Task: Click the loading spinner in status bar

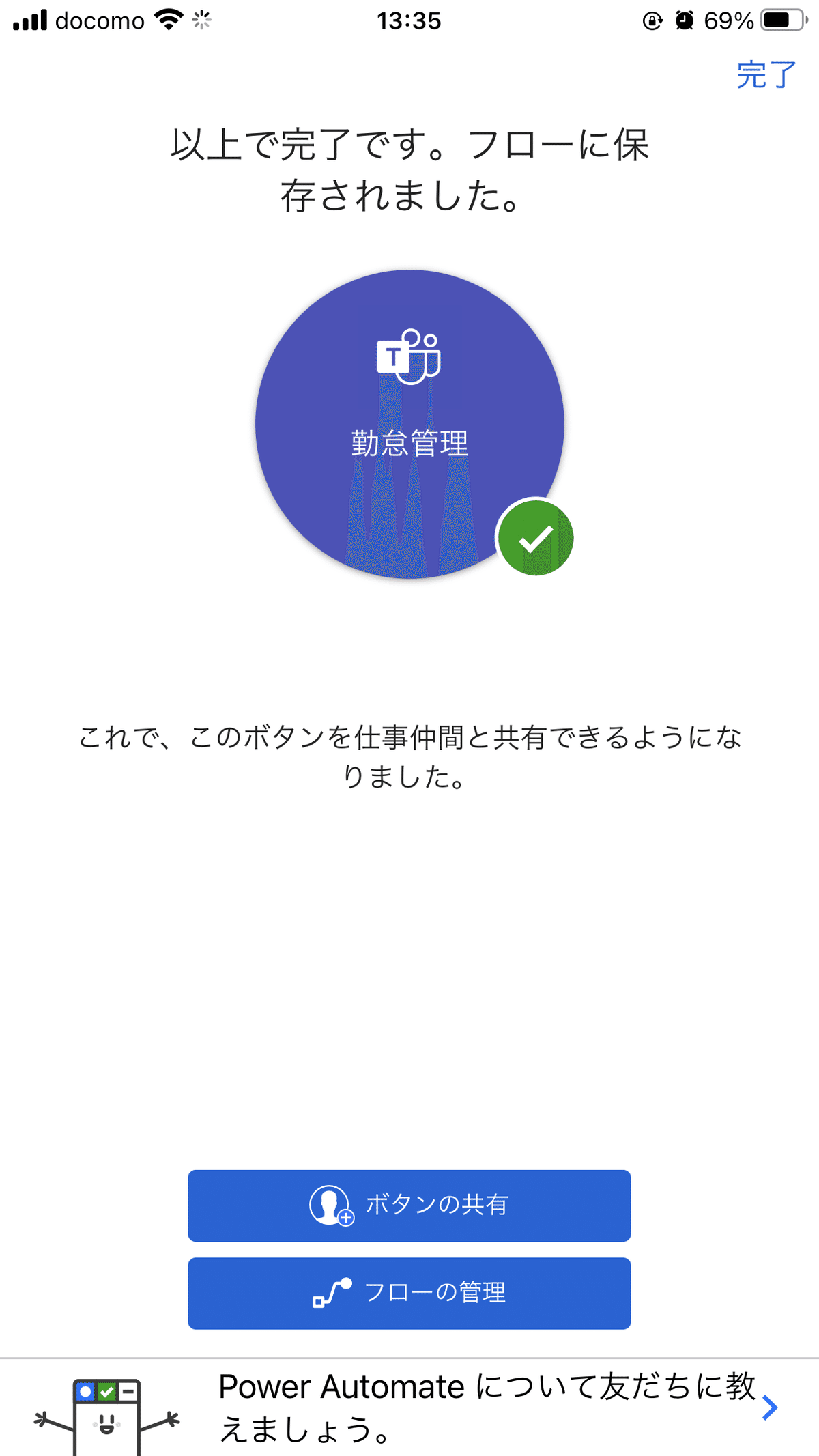Action: tap(200, 20)
